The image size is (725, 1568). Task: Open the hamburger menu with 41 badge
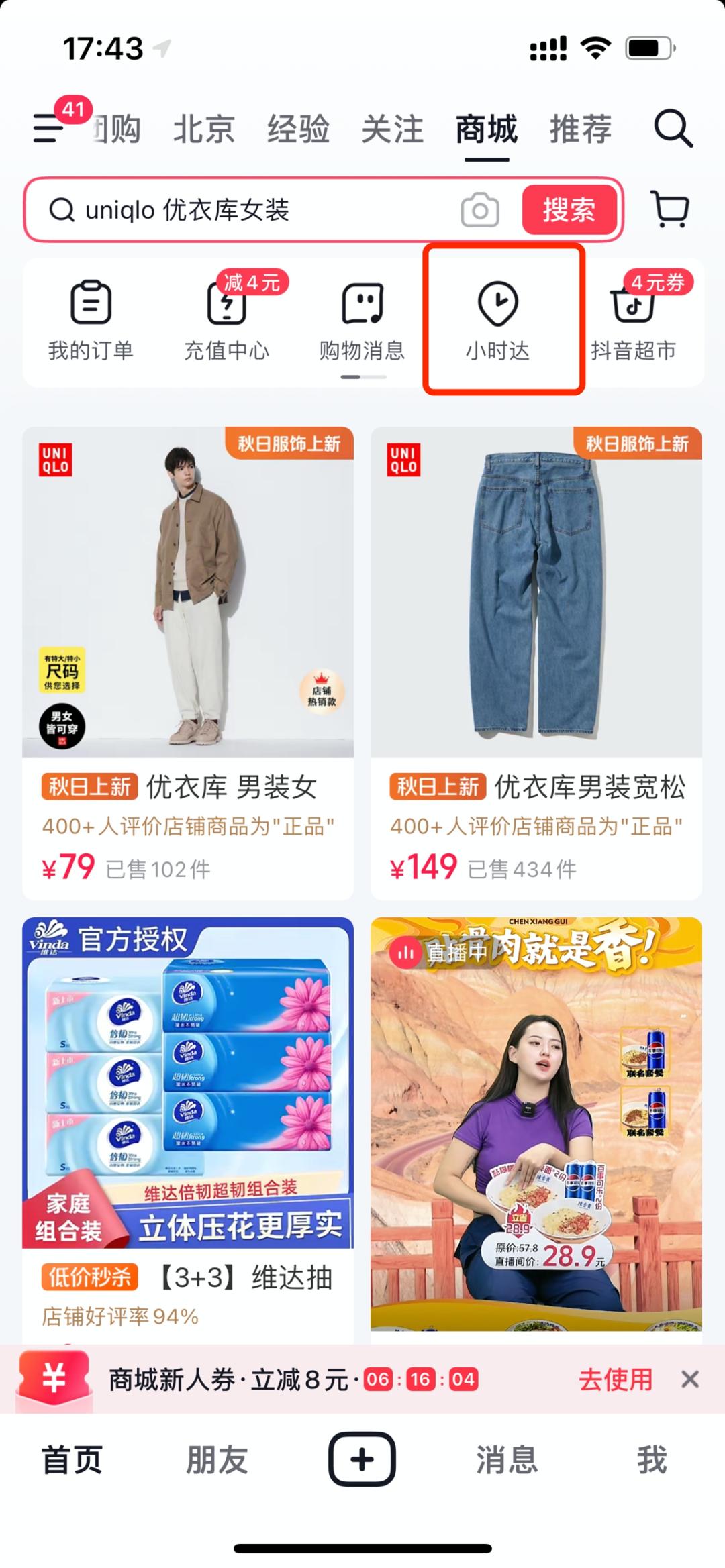point(50,127)
